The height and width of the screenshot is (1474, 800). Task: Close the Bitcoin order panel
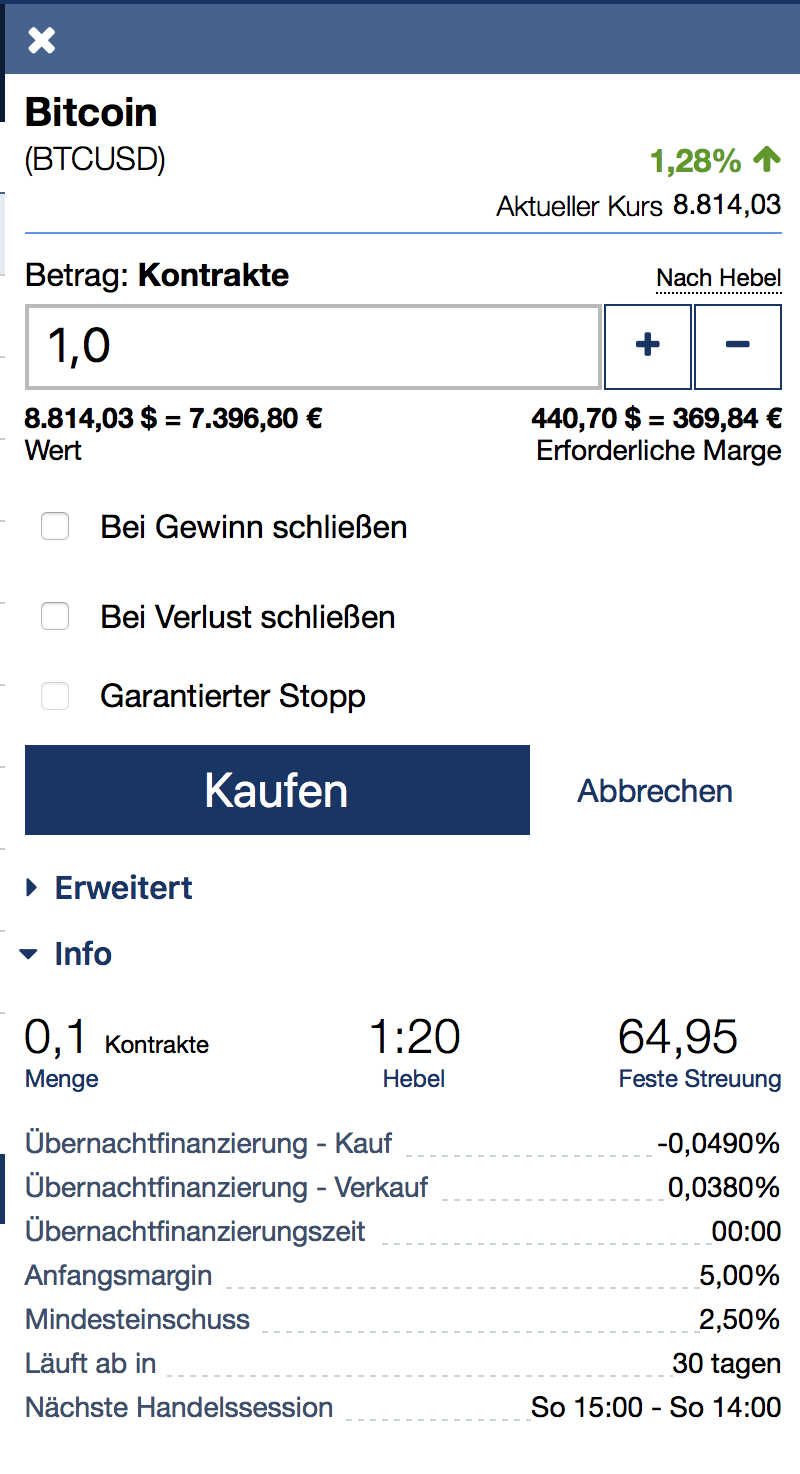click(41, 40)
